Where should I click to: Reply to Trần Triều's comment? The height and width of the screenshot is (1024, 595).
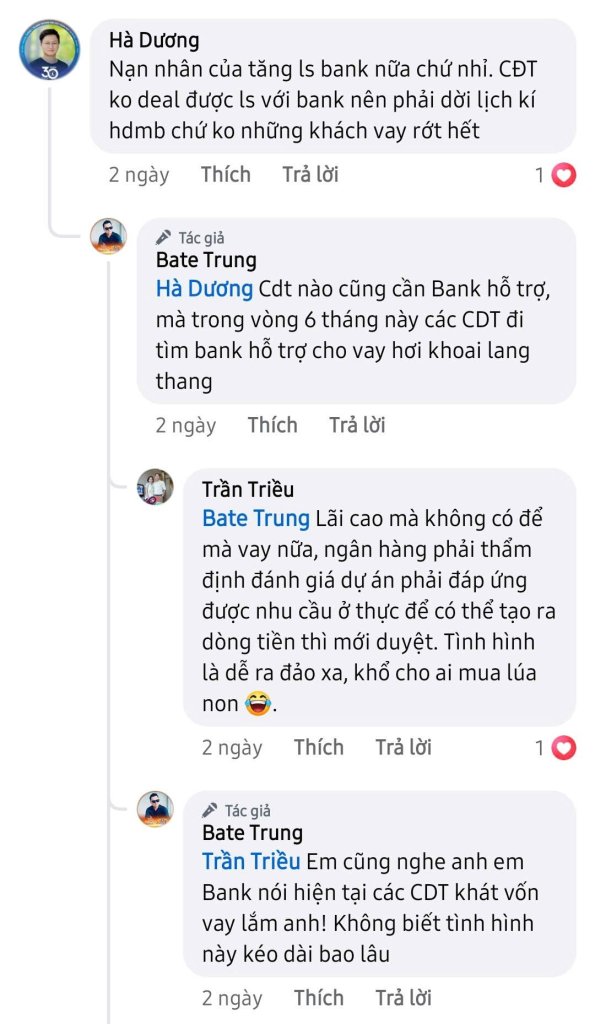click(404, 747)
